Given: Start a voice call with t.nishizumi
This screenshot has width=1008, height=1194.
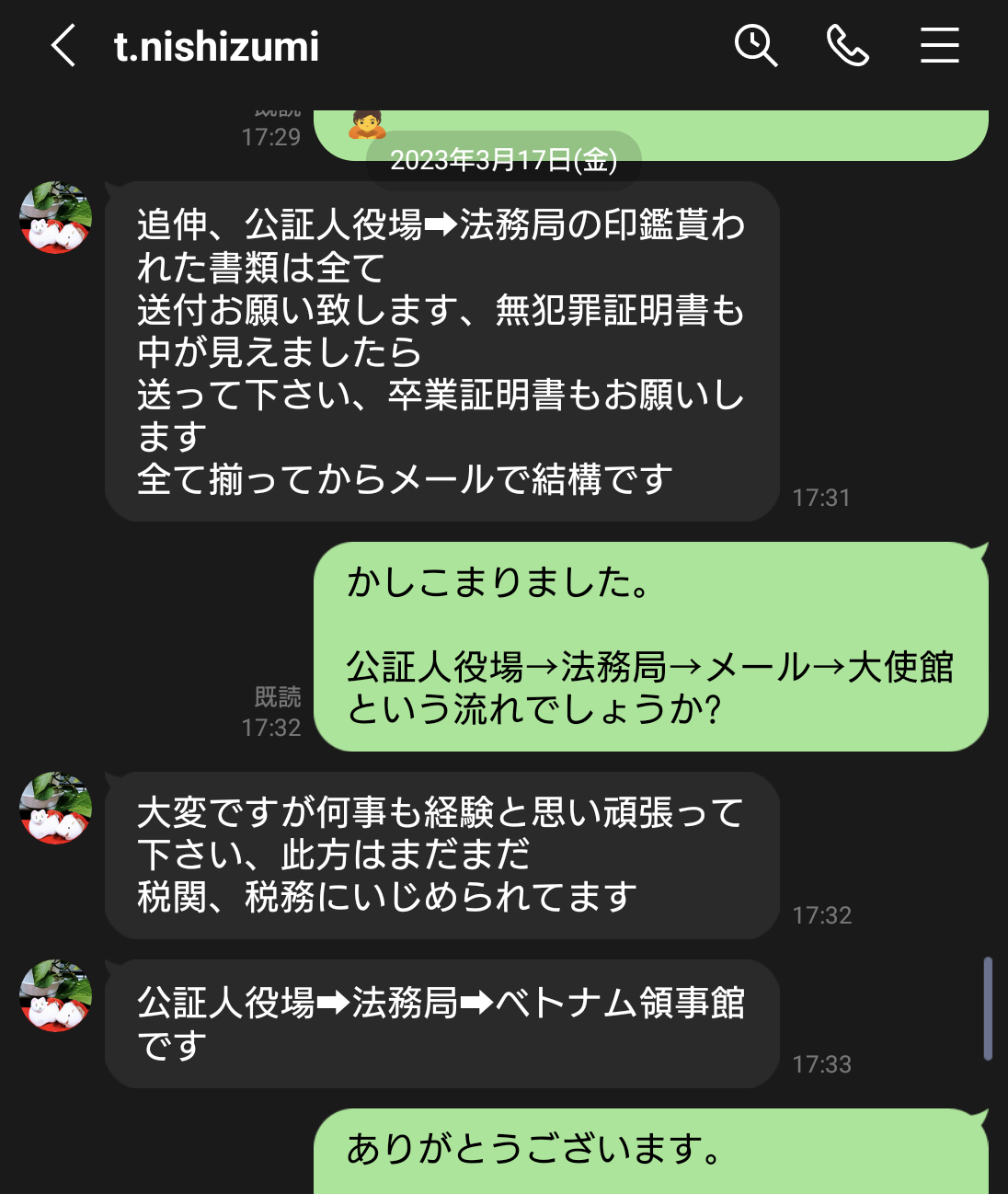Looking at the screenshot, I should 847,46.
